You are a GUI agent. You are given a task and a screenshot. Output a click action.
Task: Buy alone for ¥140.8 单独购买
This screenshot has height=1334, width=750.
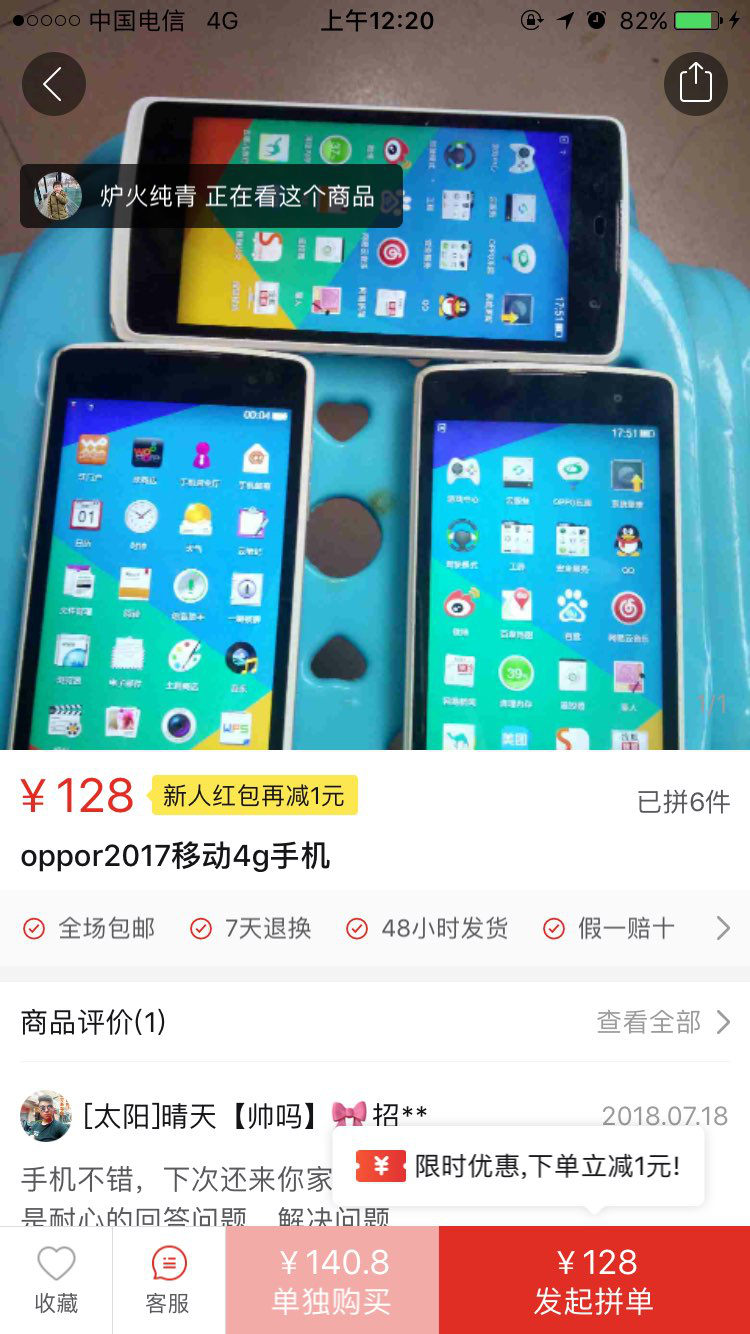point(332,1280)
